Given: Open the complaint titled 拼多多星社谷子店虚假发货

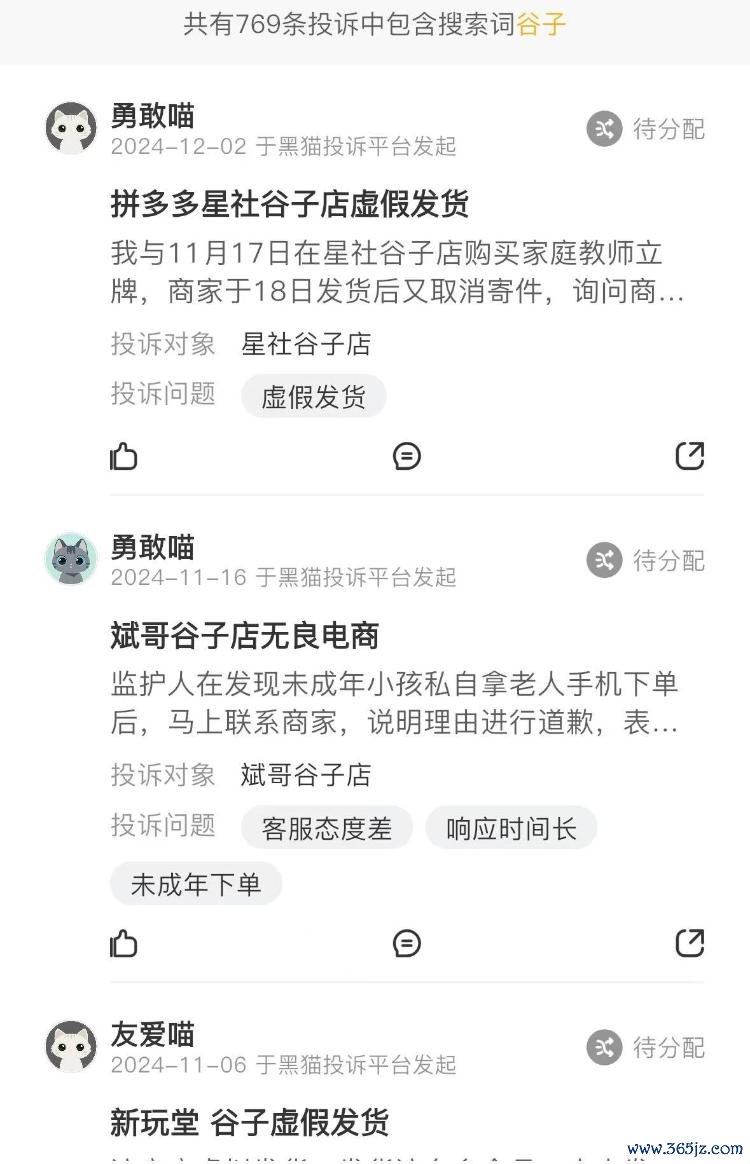Looking at the screenshot, I should pos(290,204).
